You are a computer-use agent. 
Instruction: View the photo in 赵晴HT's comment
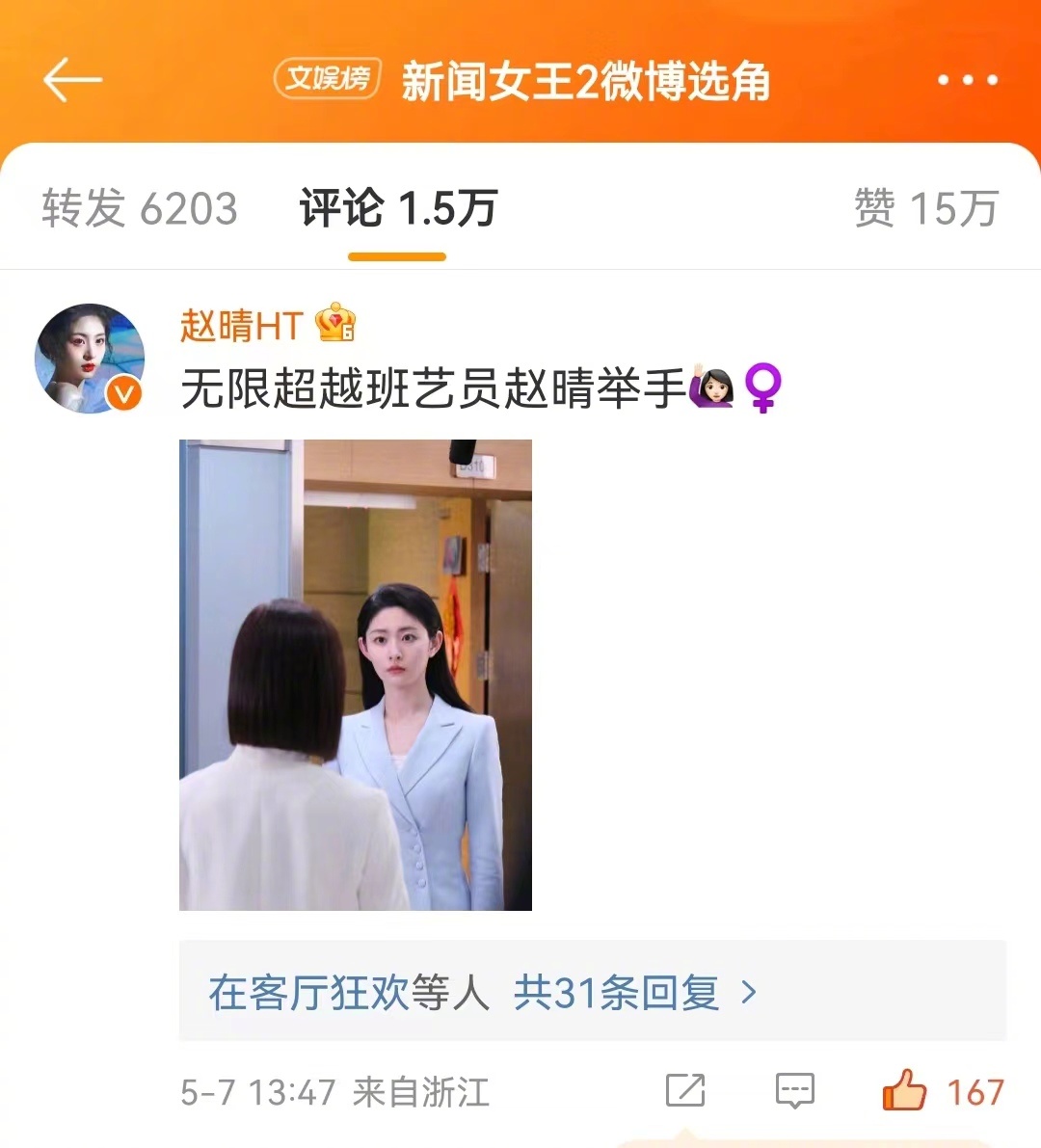pyautogui.click(x=356, y=675)
